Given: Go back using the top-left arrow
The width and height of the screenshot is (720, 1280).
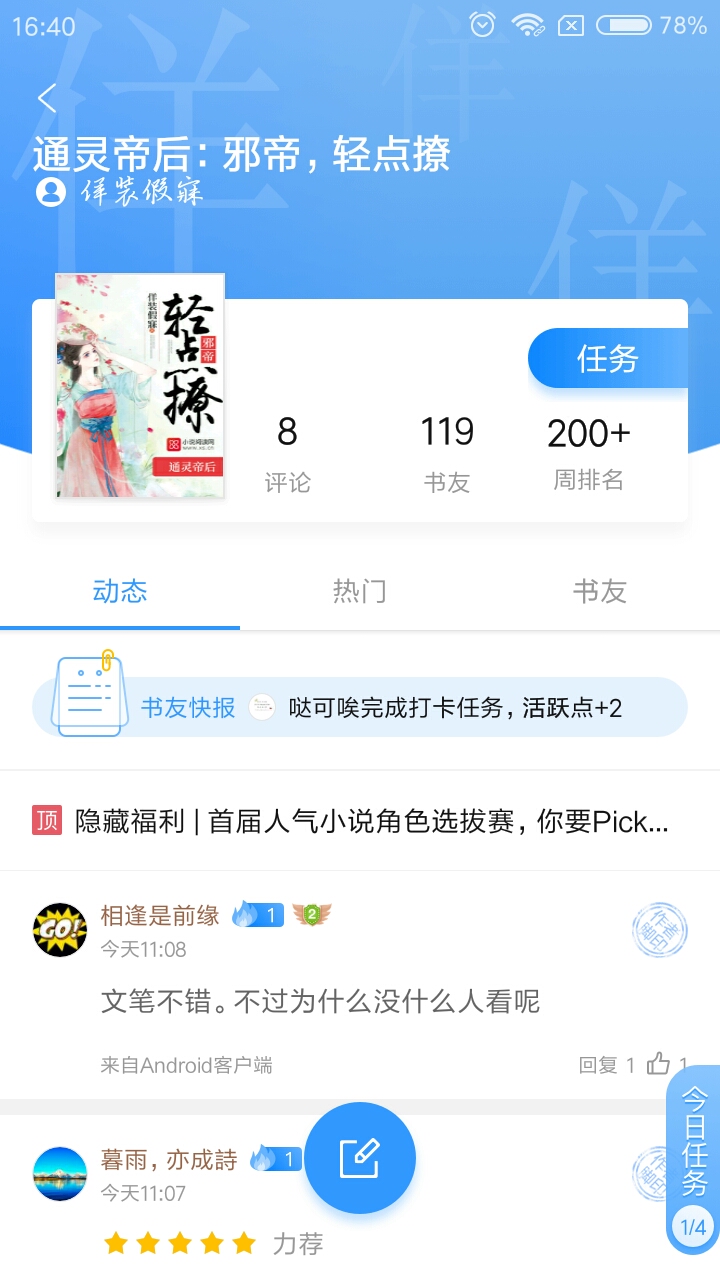Looking at the screenshot, I should pyautogui.click(x=47, y=98).
